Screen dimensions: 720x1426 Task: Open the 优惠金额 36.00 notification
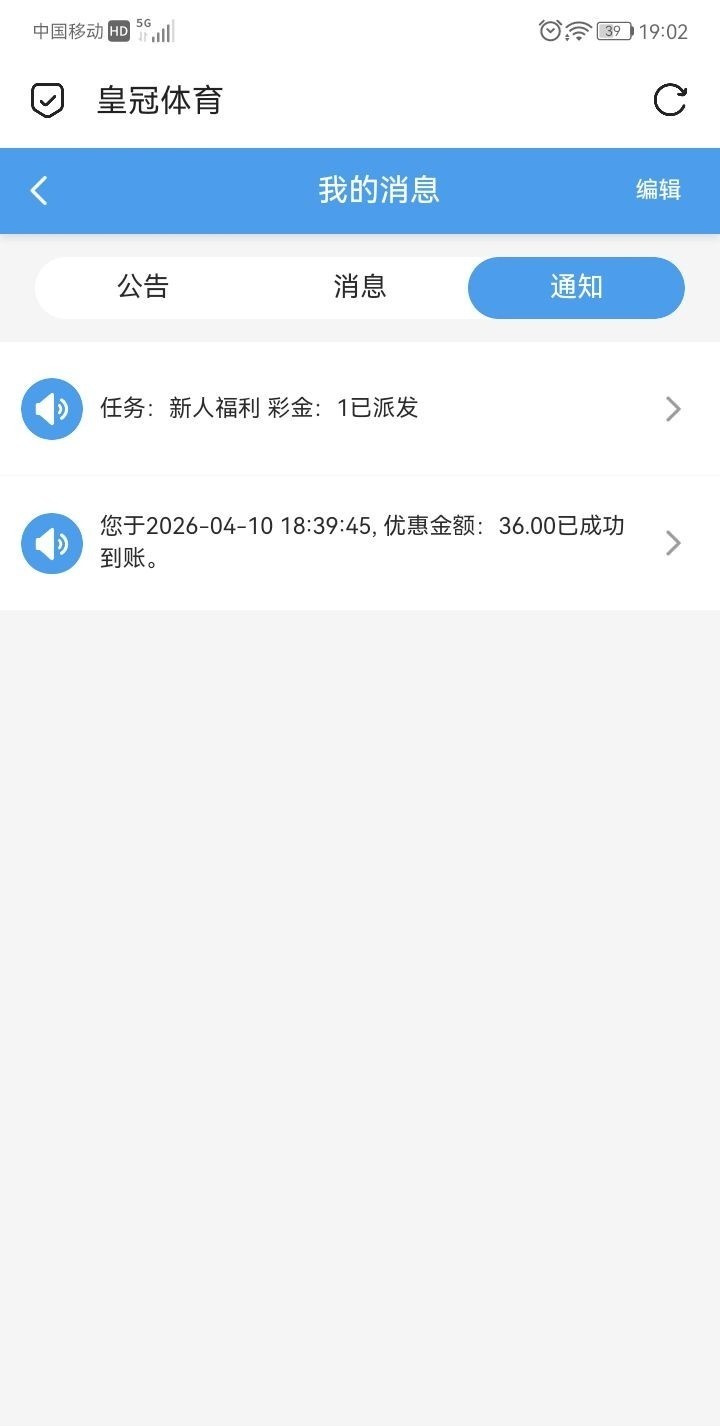(x=360, y=543)
